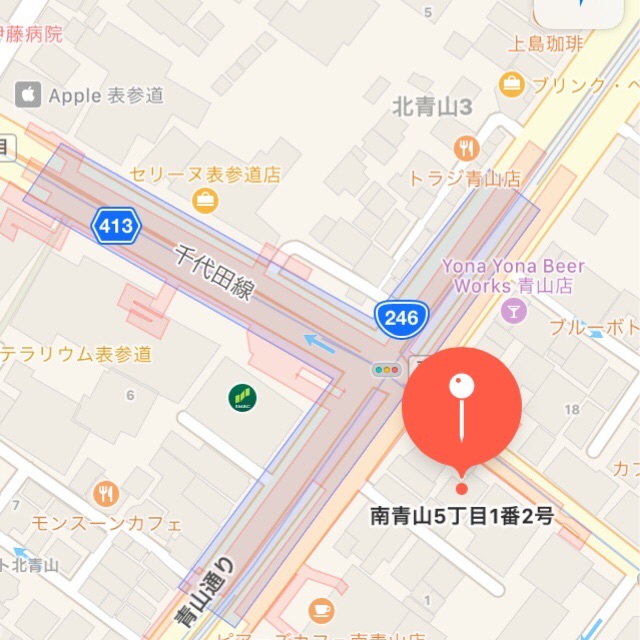
Task: Select the Apple 表参道 store on map
Action: click(x=28, y=95)
